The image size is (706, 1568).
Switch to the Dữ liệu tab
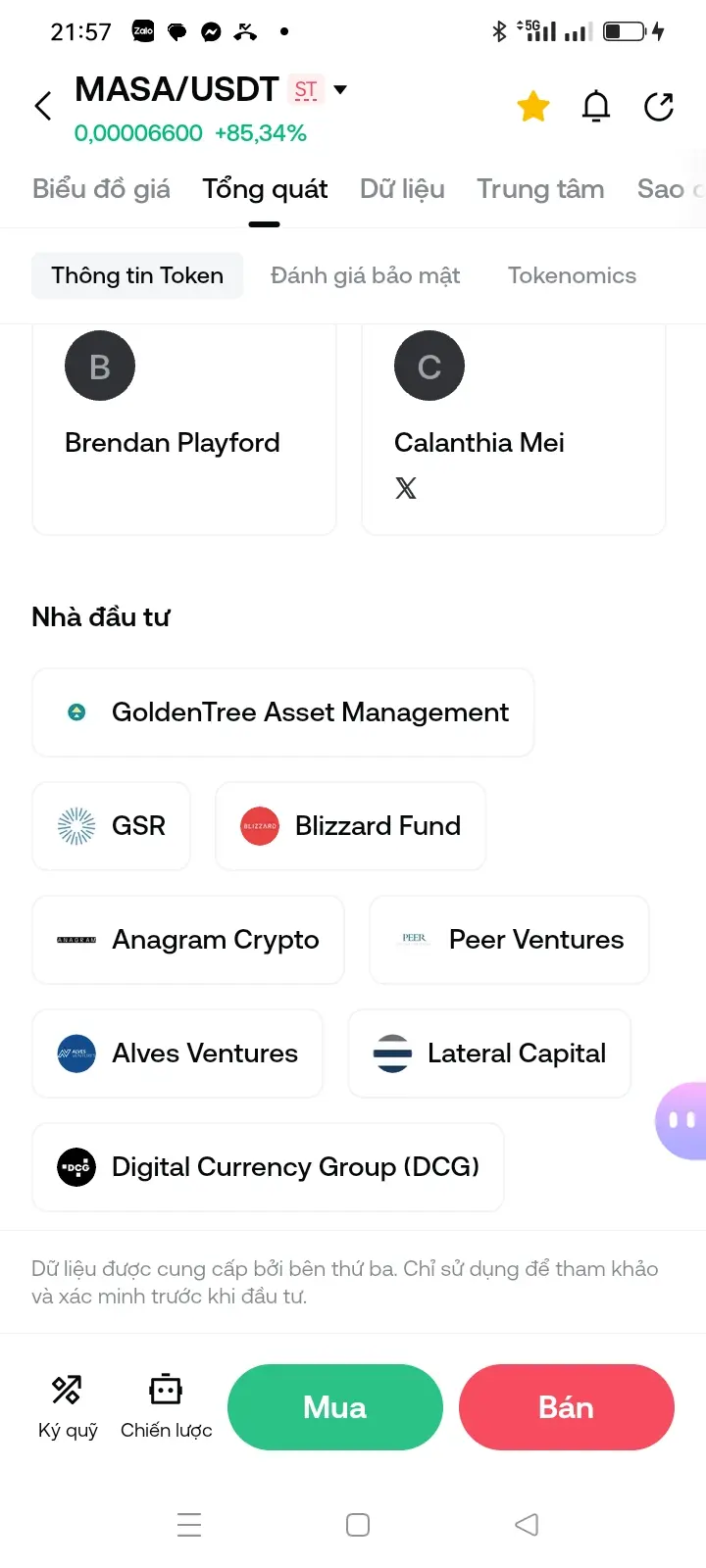pyautogui.click(x=402, y=189)
